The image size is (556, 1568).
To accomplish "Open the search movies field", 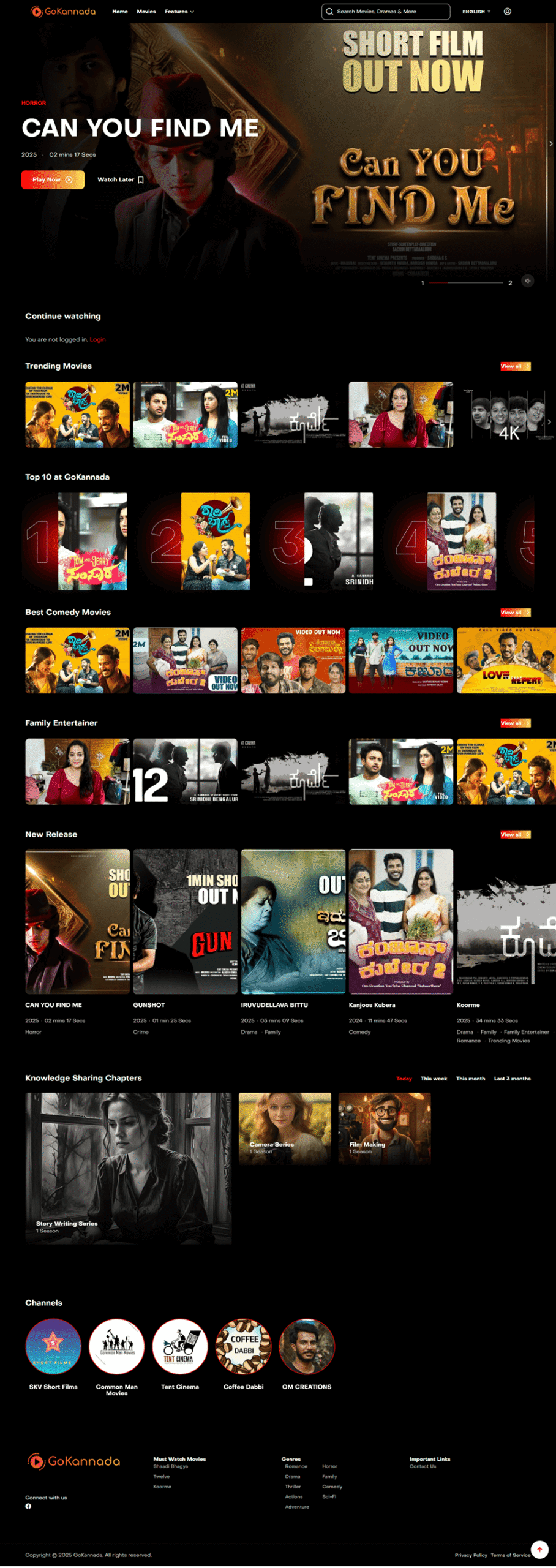I will [386, 12].
